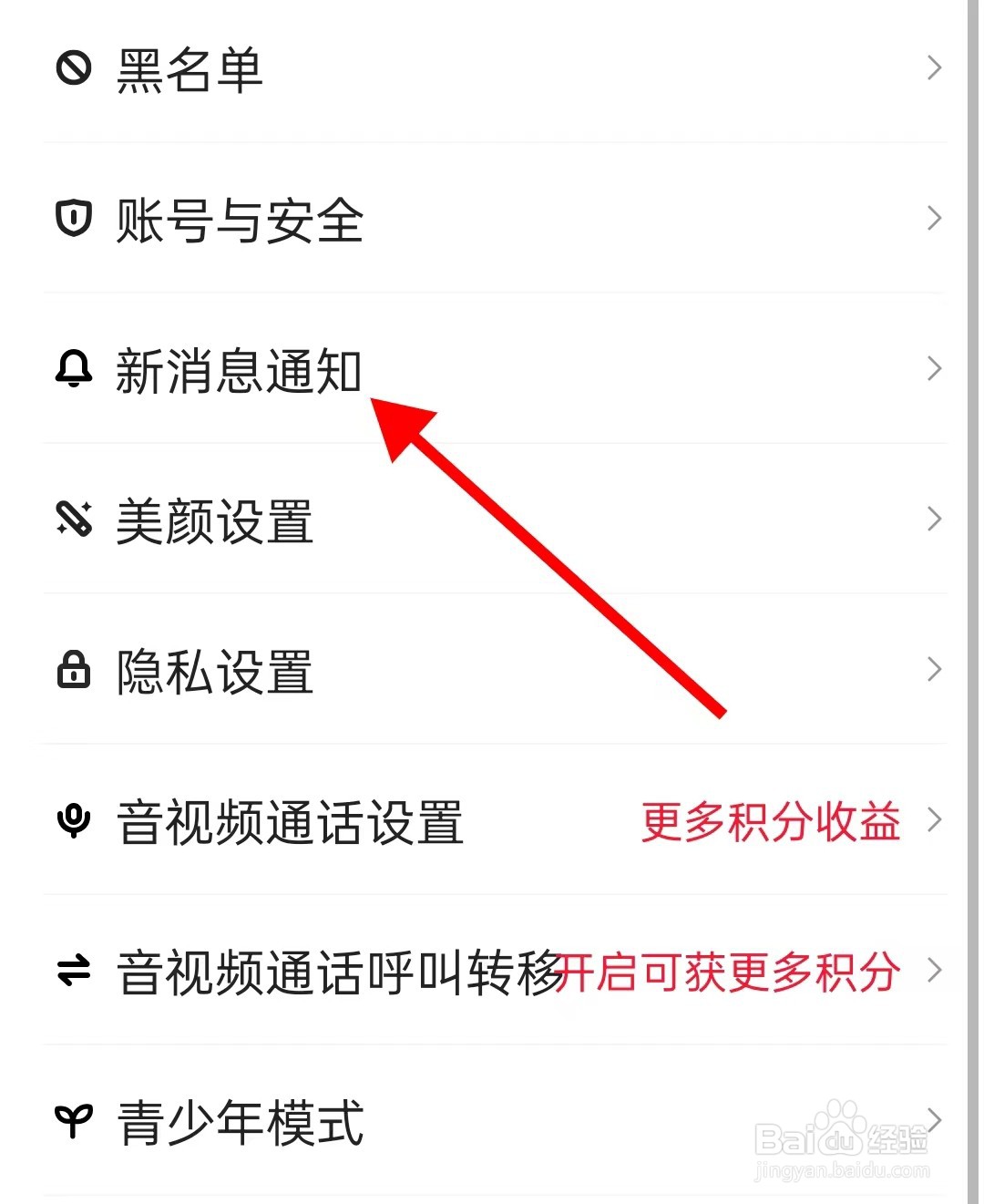Open 账号与安全 using the right chevron
Image resolution: width=984 pixels, height=1204 pixels.
[x=935, y=219]
